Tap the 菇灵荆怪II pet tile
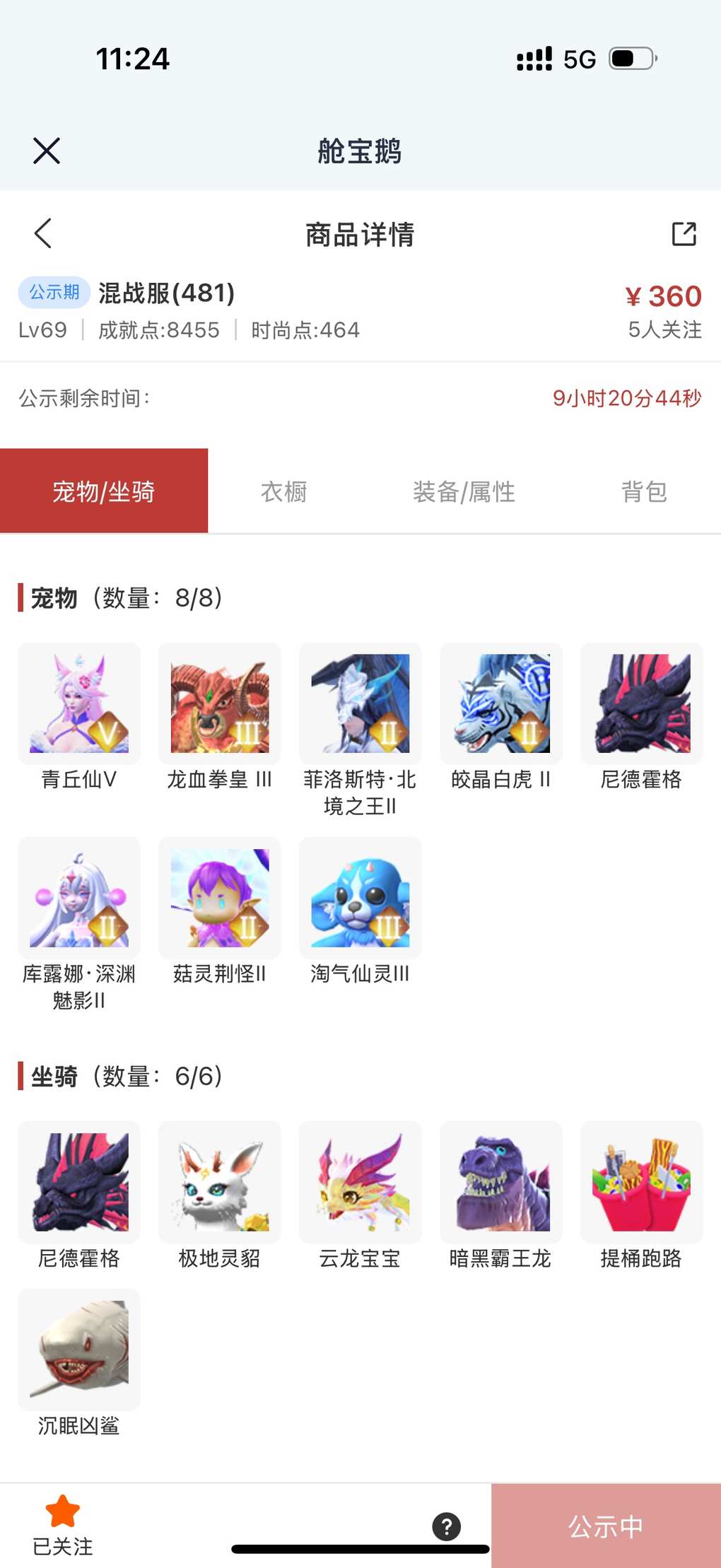 coord(220,899)
